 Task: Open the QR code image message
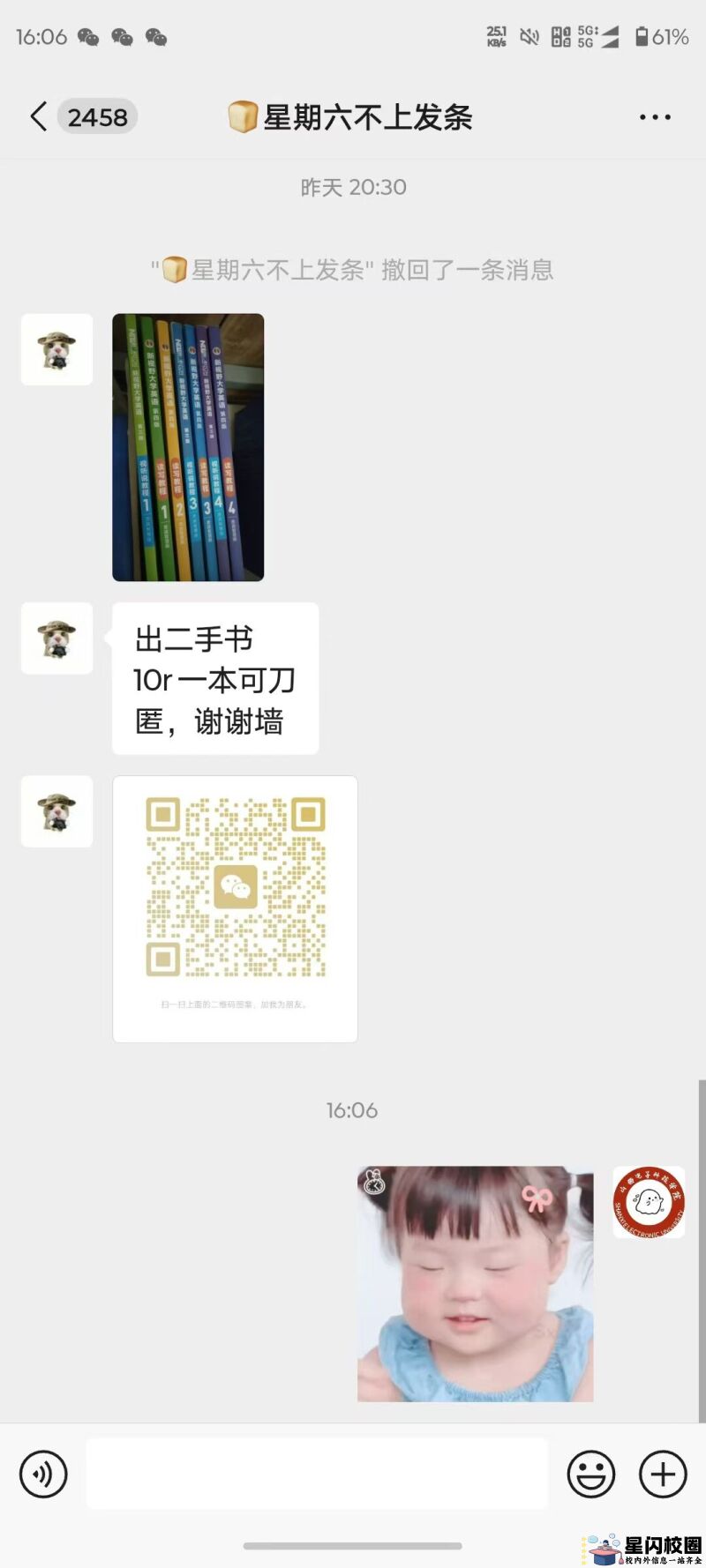pos(235,908)
